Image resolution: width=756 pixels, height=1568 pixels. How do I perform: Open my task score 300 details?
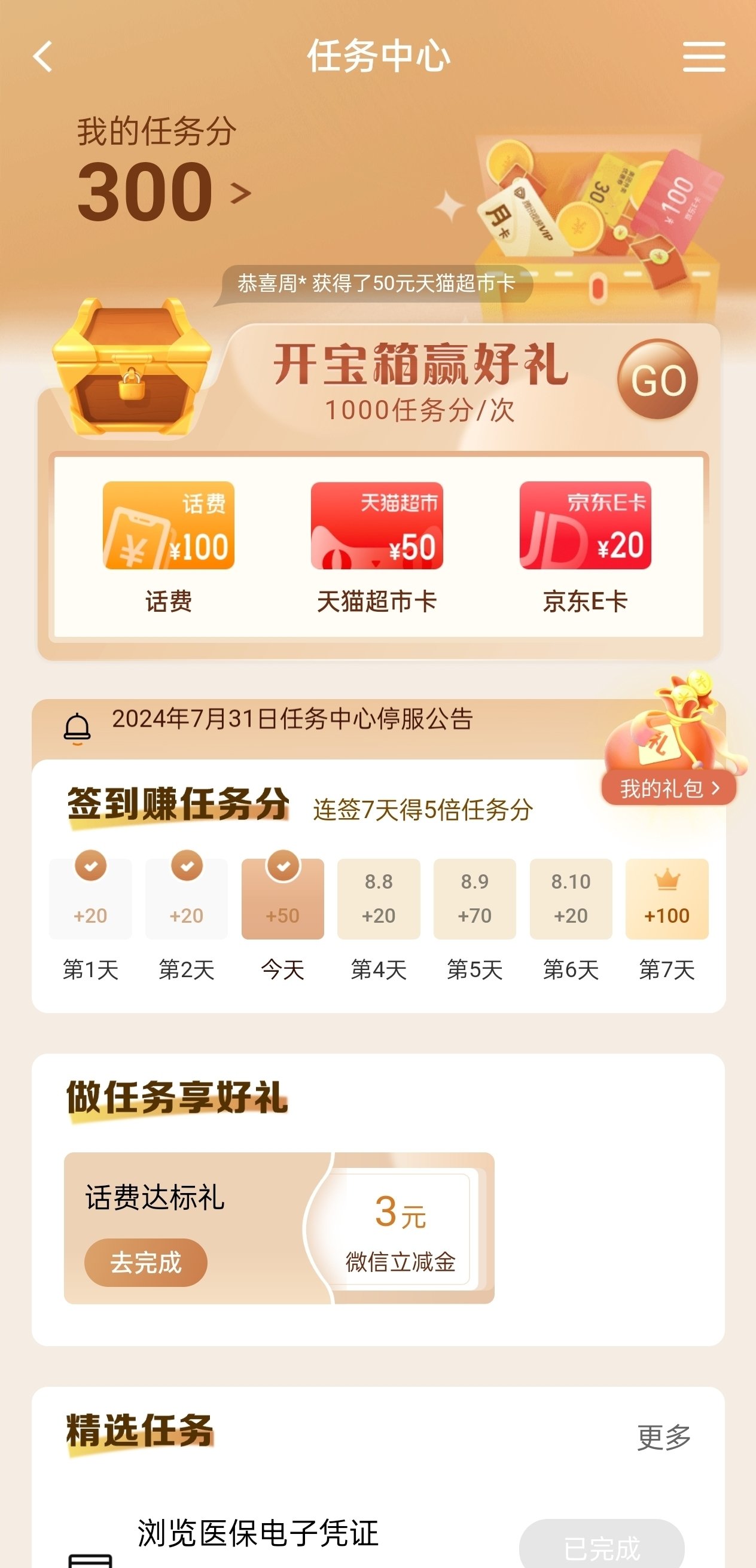coord(164,192)
